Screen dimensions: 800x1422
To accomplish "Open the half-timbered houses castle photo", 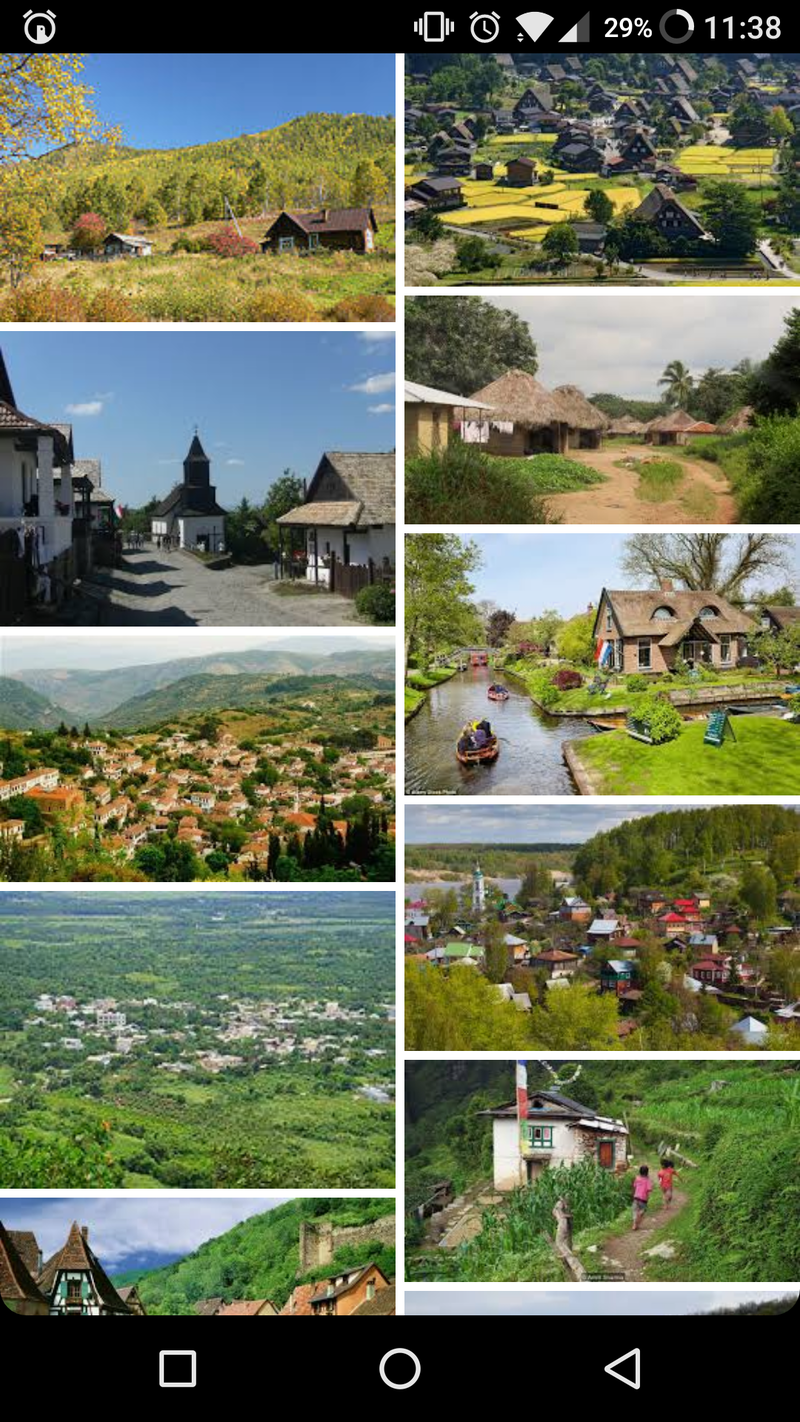I will (x=197, y=1256).
